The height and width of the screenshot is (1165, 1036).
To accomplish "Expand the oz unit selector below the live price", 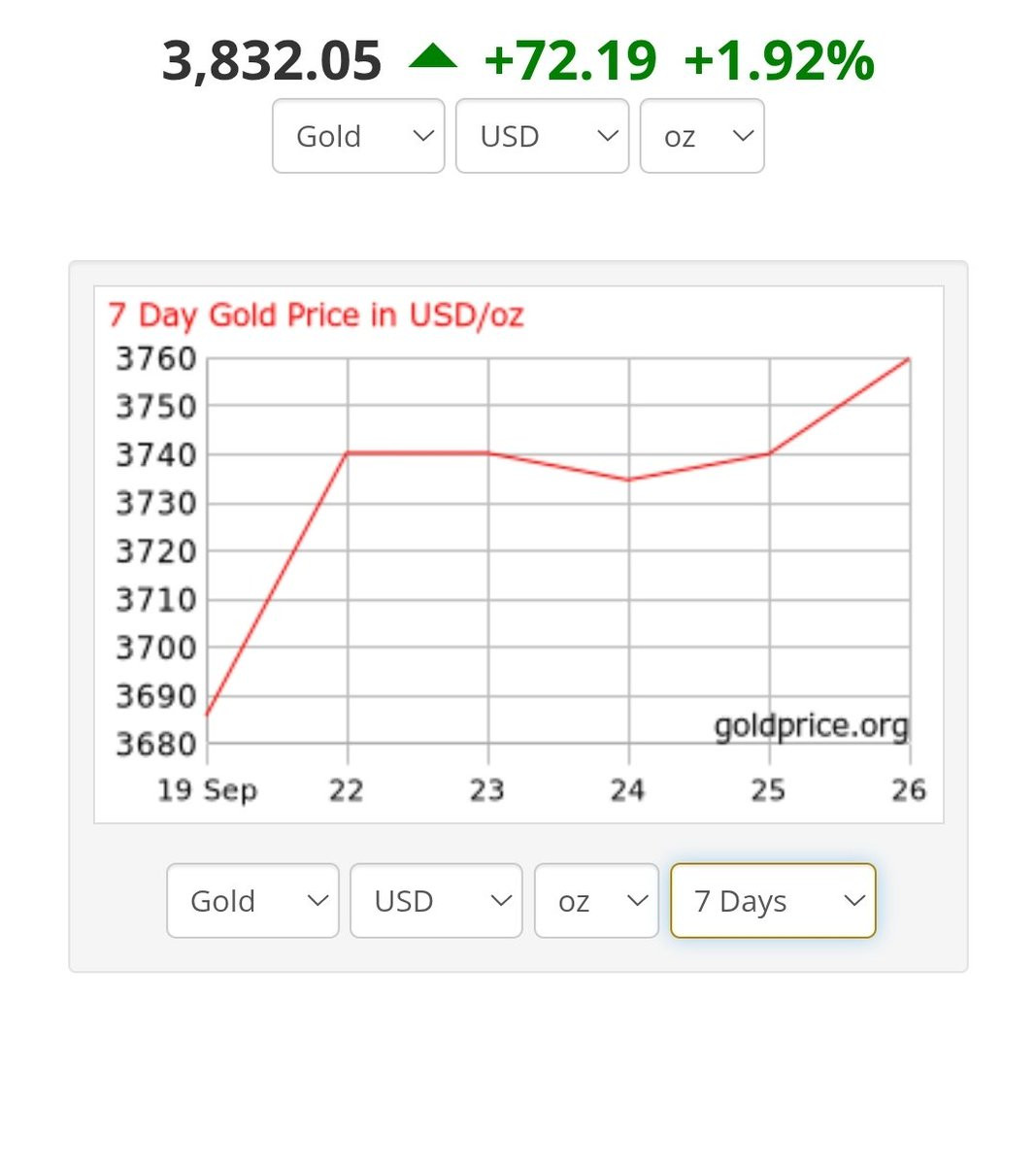I will click(x=702, y=136).
